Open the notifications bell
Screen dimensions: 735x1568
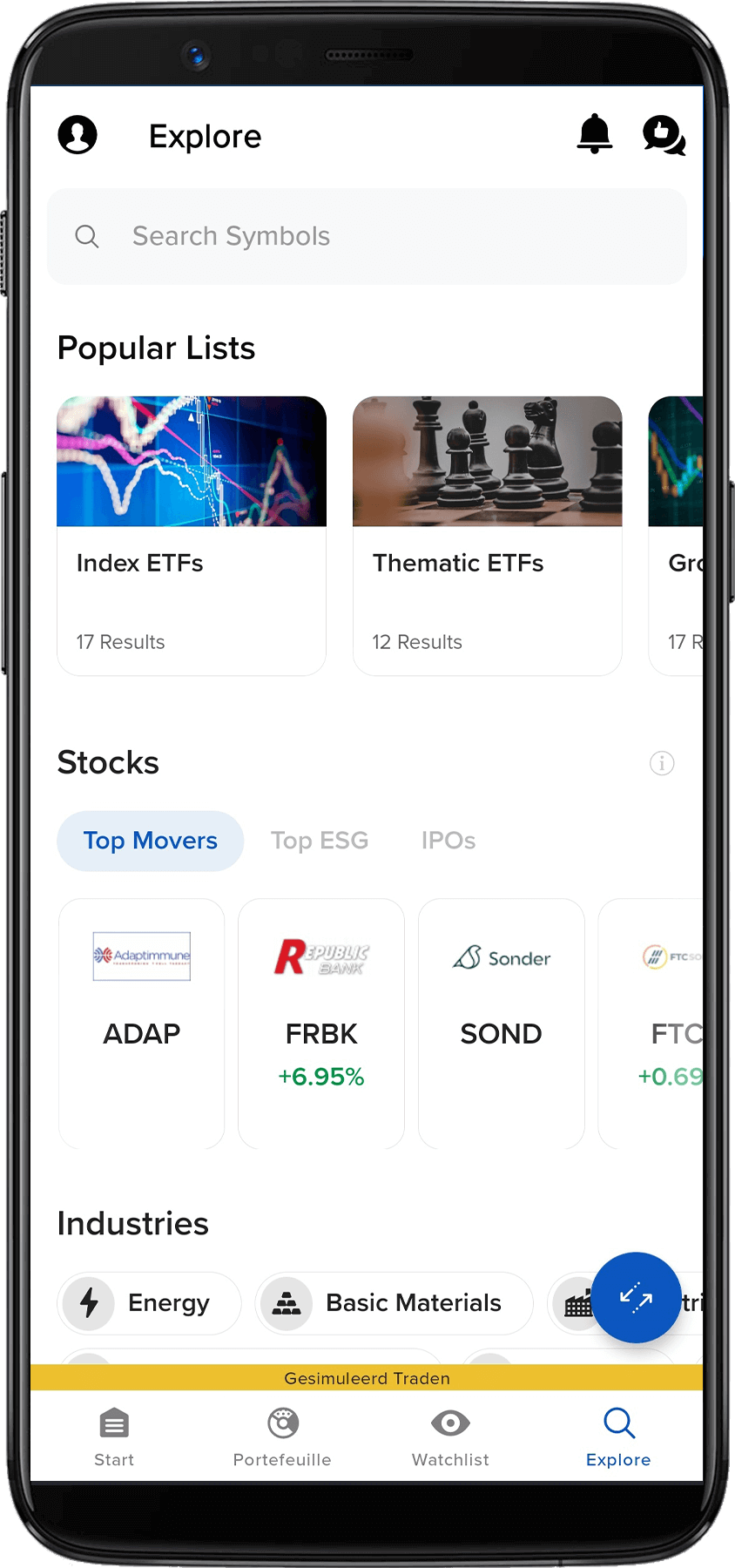pos(595,135)
